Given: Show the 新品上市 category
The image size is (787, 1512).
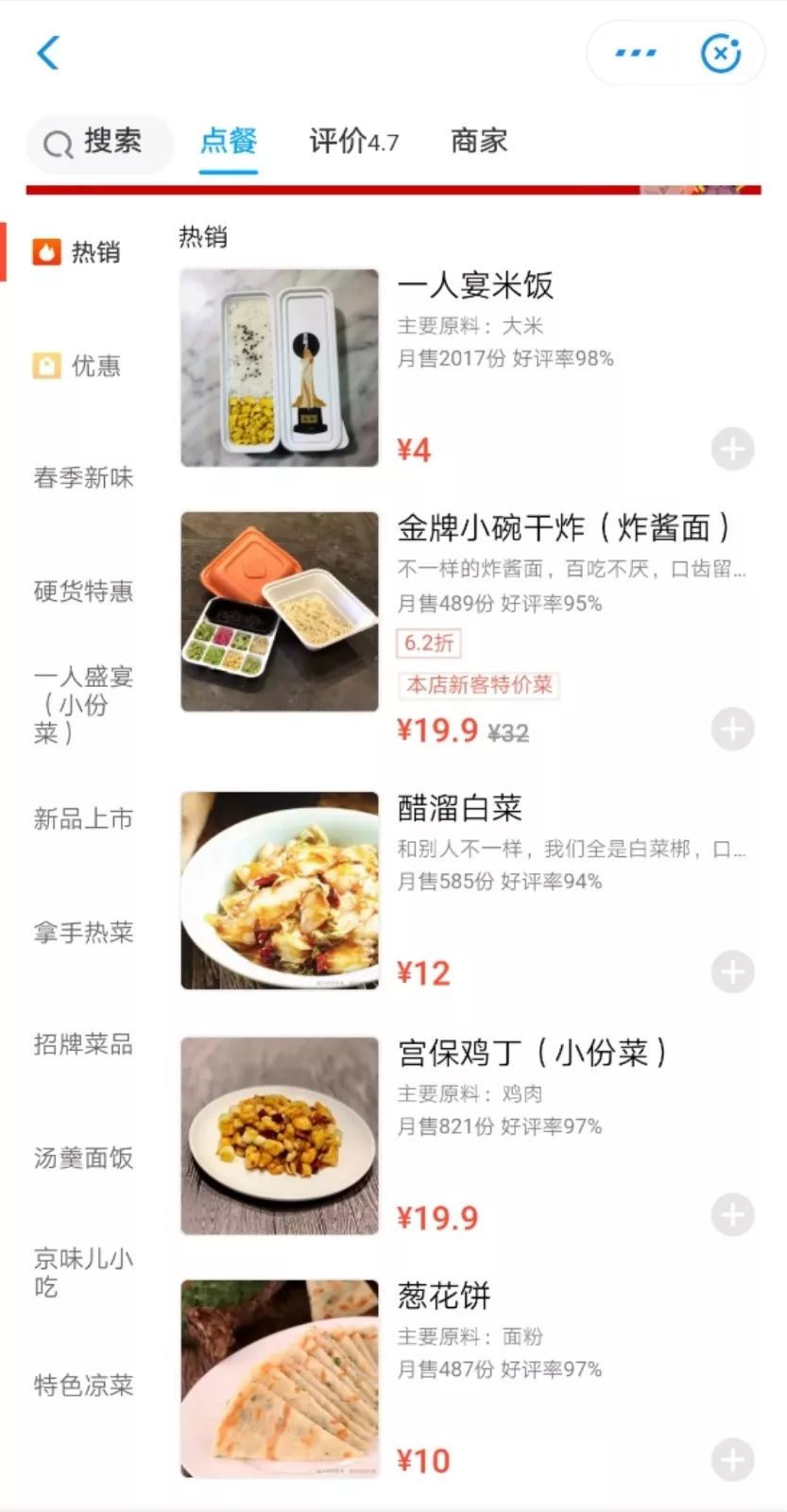Looking at the screenshot, I should 83,818.
